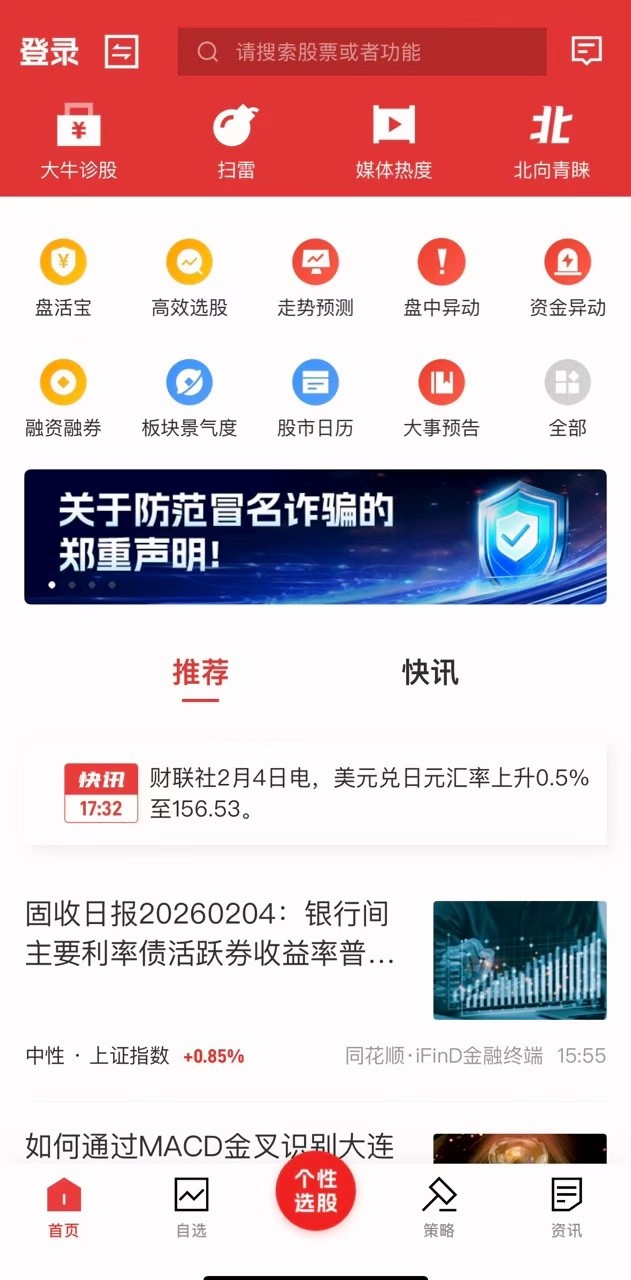631x1280 pixels.
Task: Open 北向青睐 northbound picks
Action: [551, 142]
